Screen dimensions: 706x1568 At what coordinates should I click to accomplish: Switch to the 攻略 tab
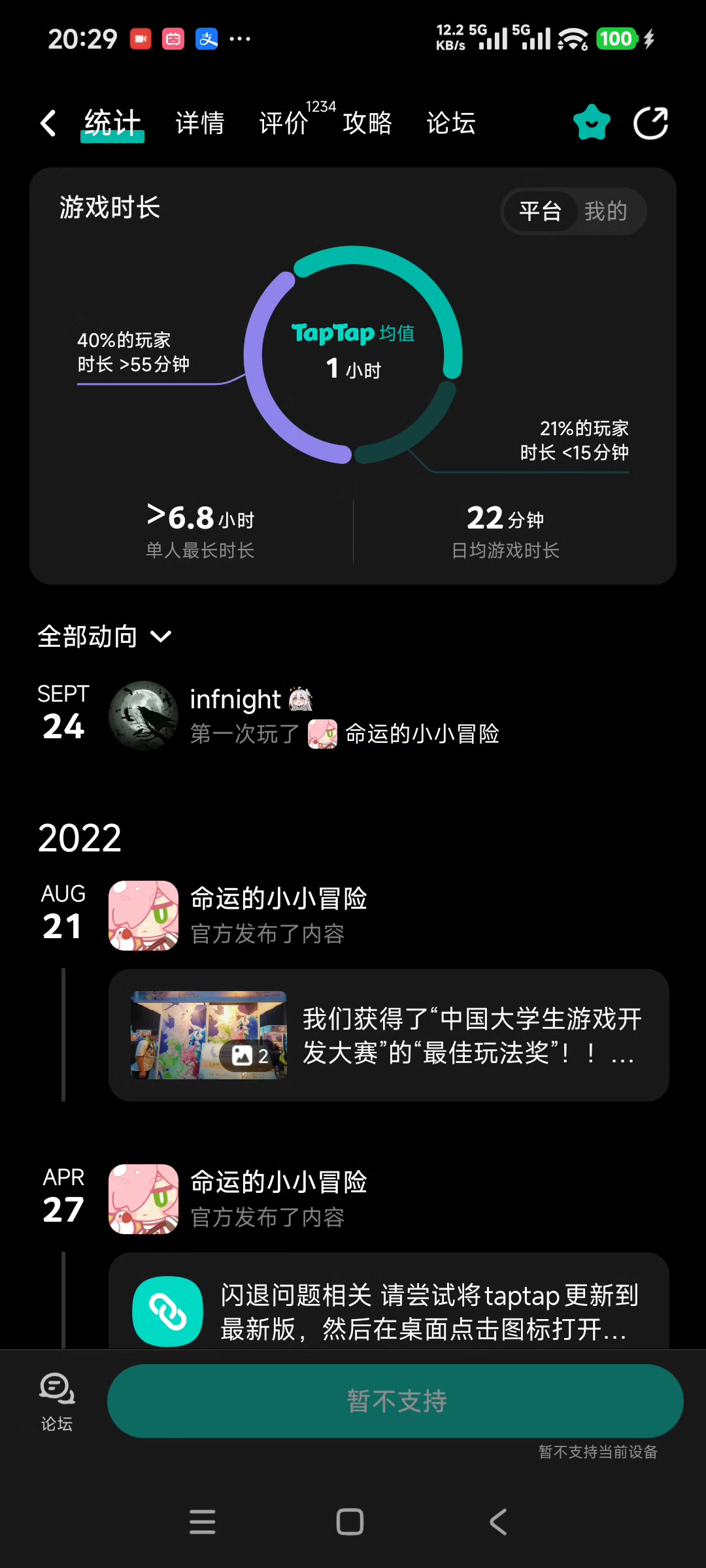coord(367,123)
